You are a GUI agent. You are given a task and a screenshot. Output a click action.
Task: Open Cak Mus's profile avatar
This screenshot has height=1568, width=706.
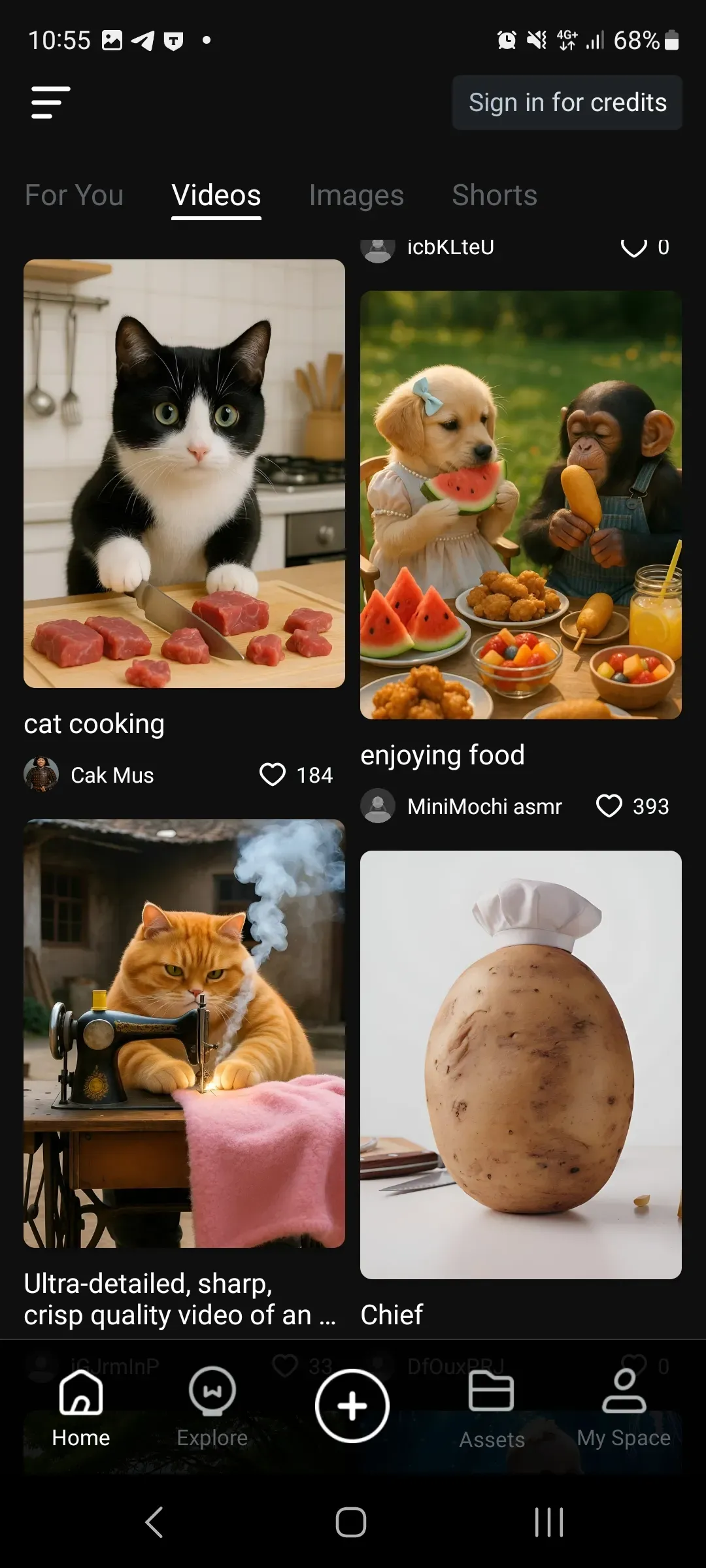coord(42,775)
